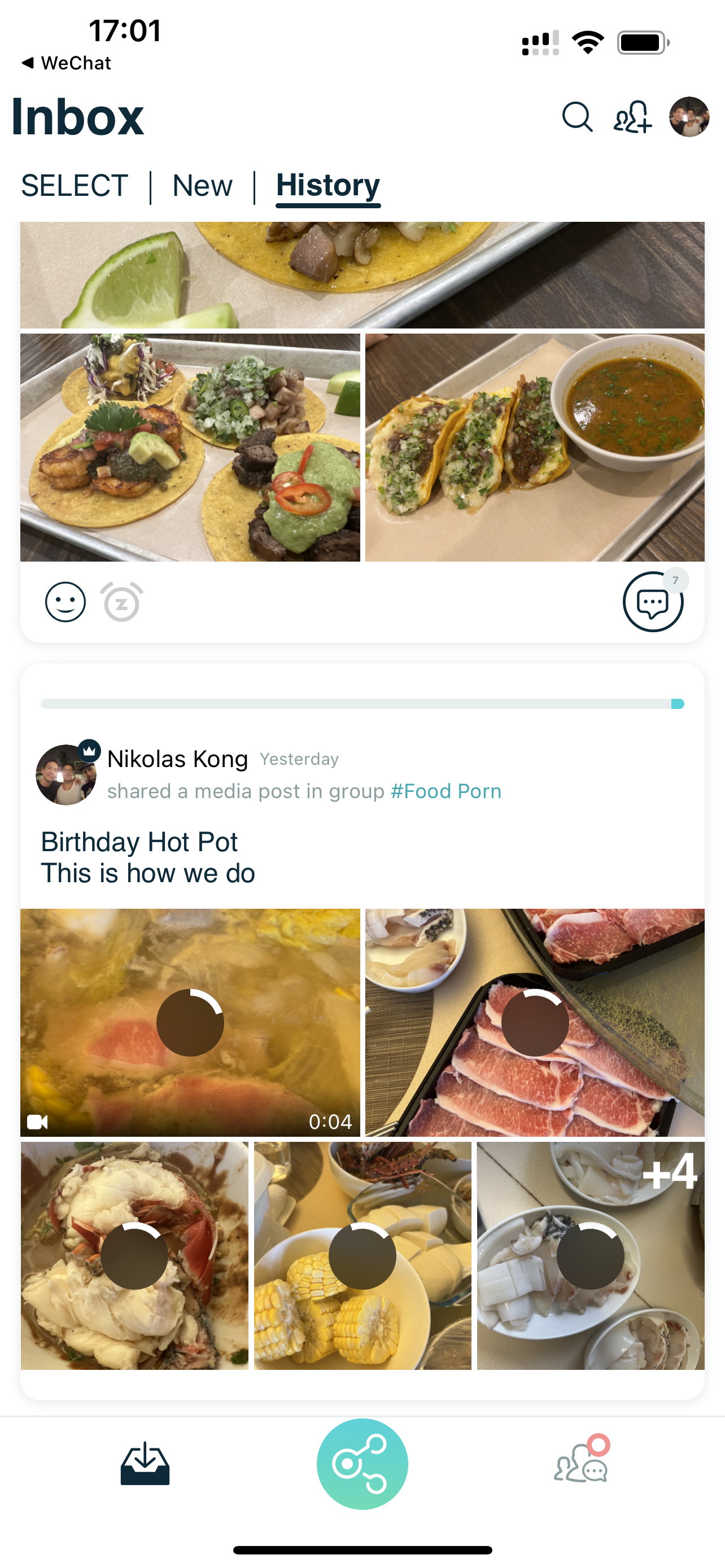
Task: Open search from the Inbox header
Action: 577,117
